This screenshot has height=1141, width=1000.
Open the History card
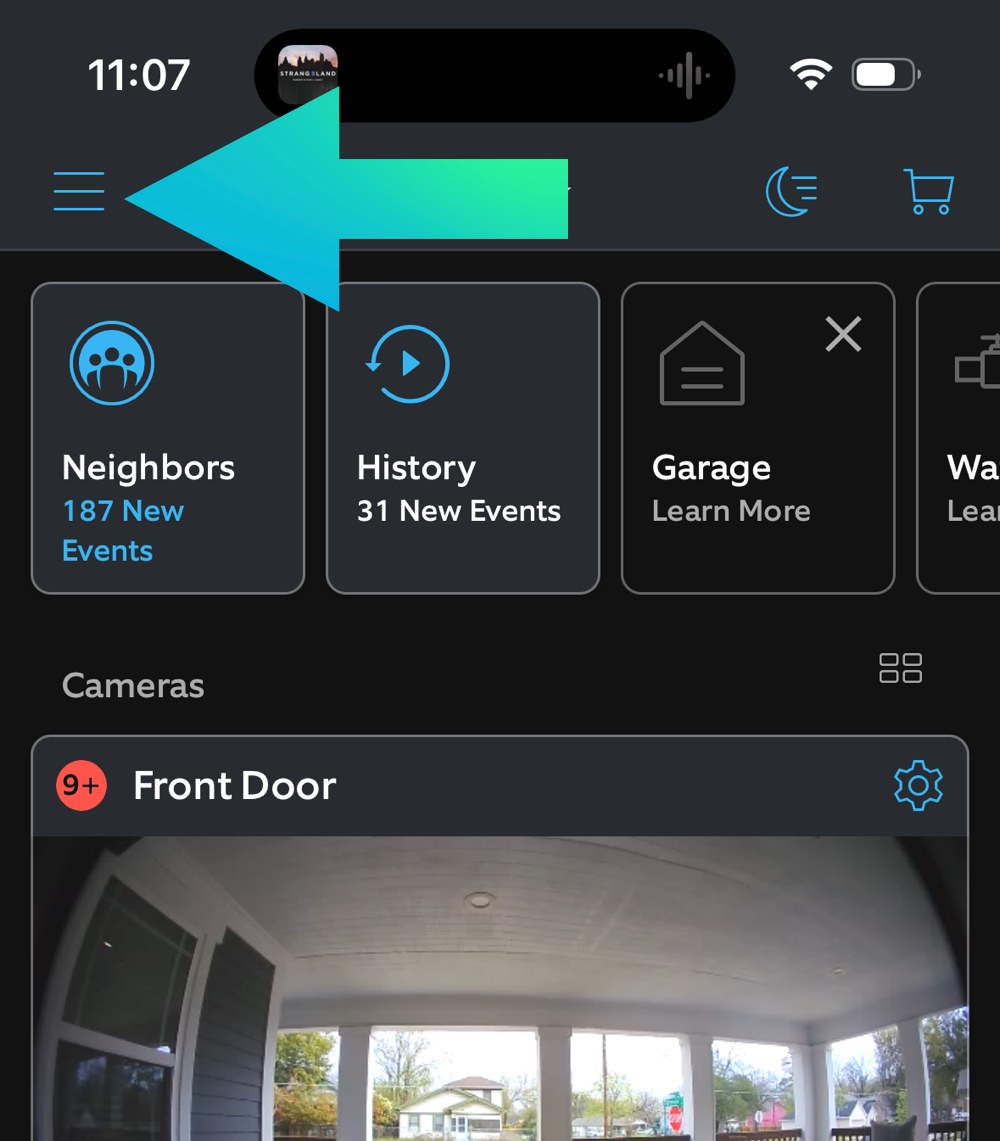[462, 438]
